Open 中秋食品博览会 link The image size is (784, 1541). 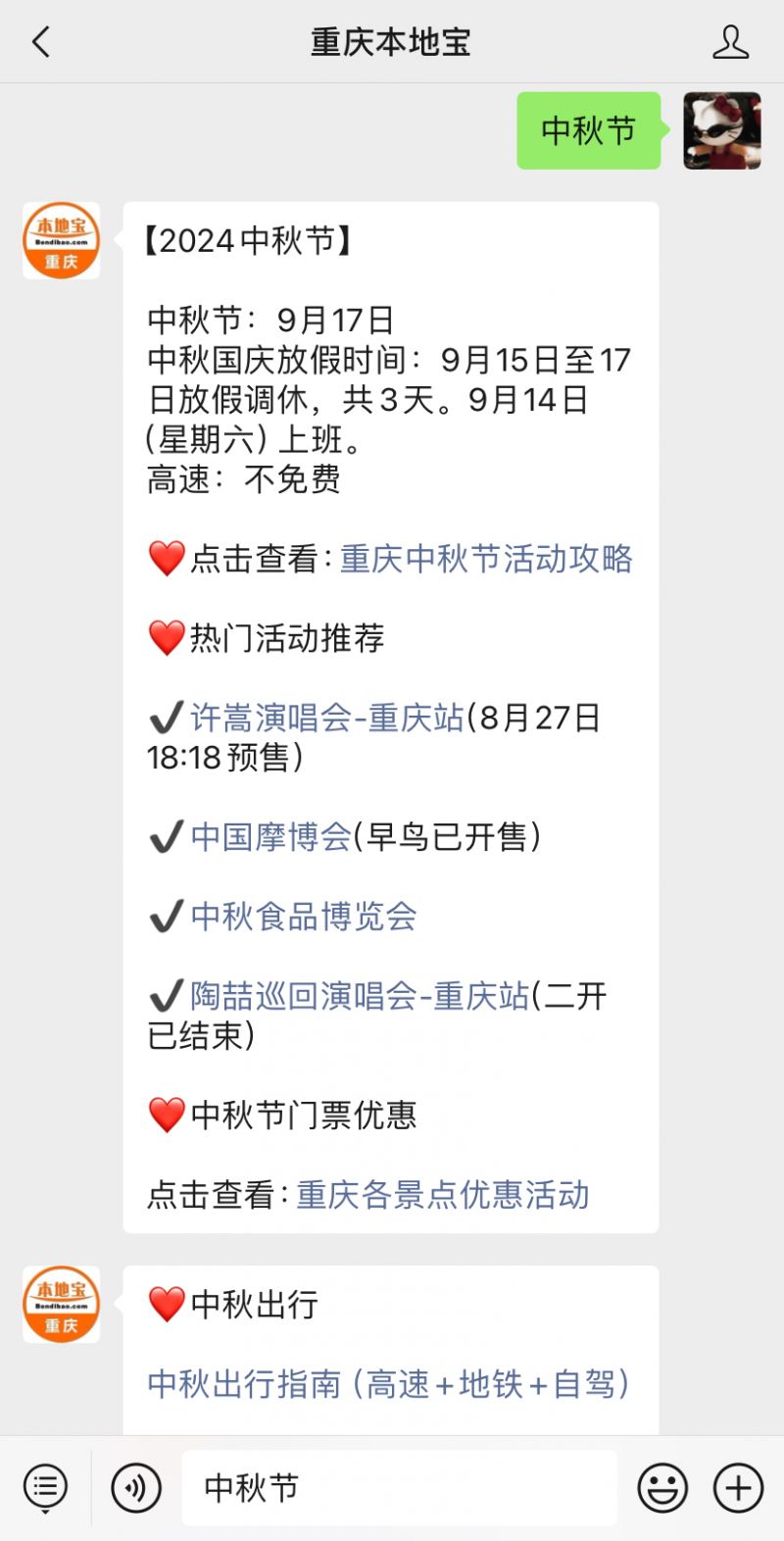click(304, 916)
